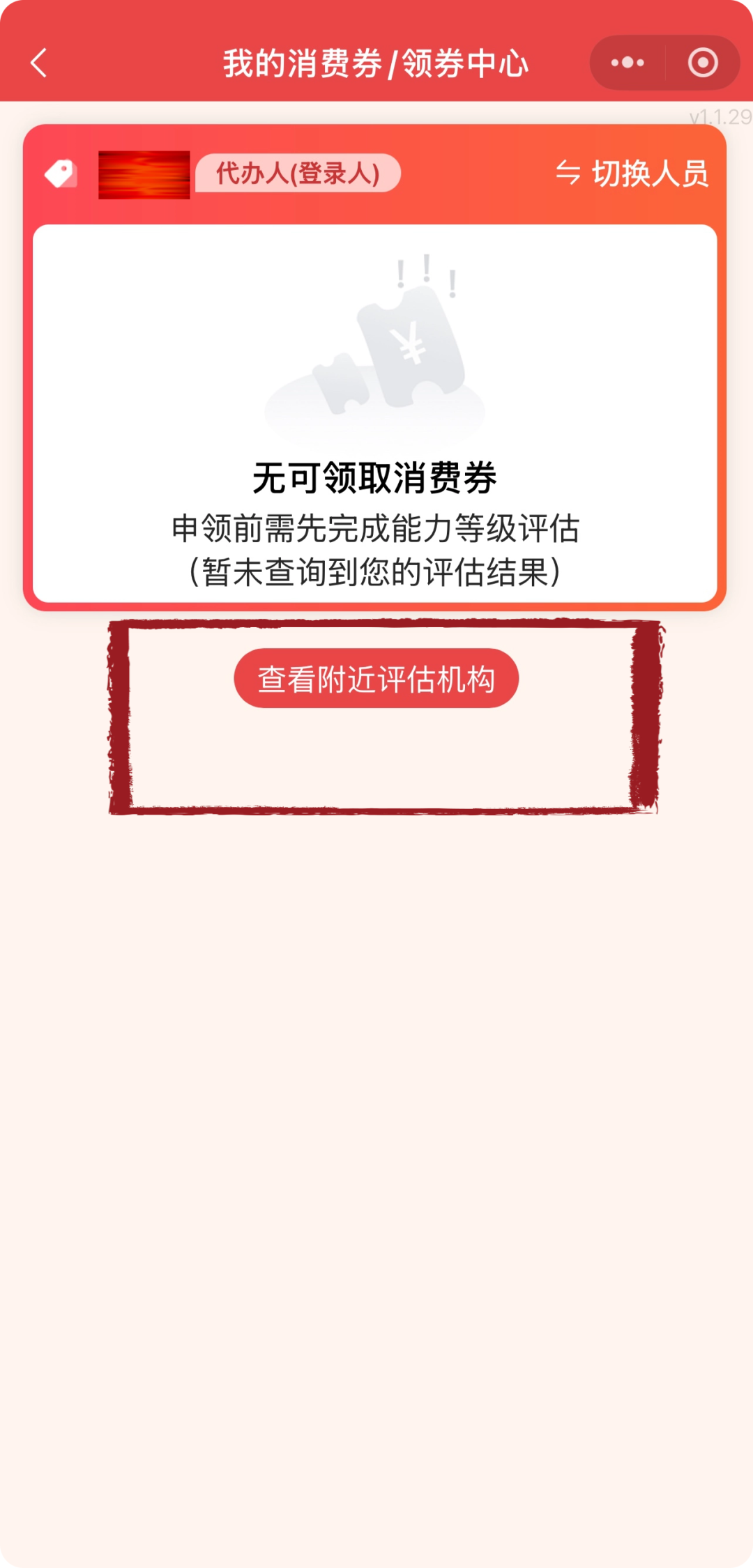
Task: Tap the 查看附近评估机构 button
Action: point(376,679)
